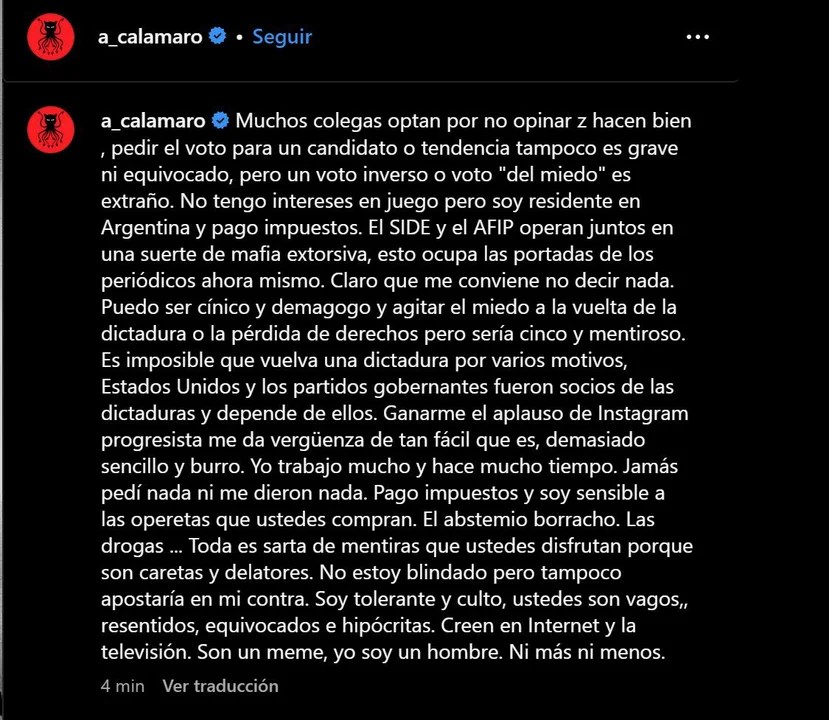This screenshot has height=720, width=829.
Task: Open the three-dot more options menu
Action: [697, 37]
